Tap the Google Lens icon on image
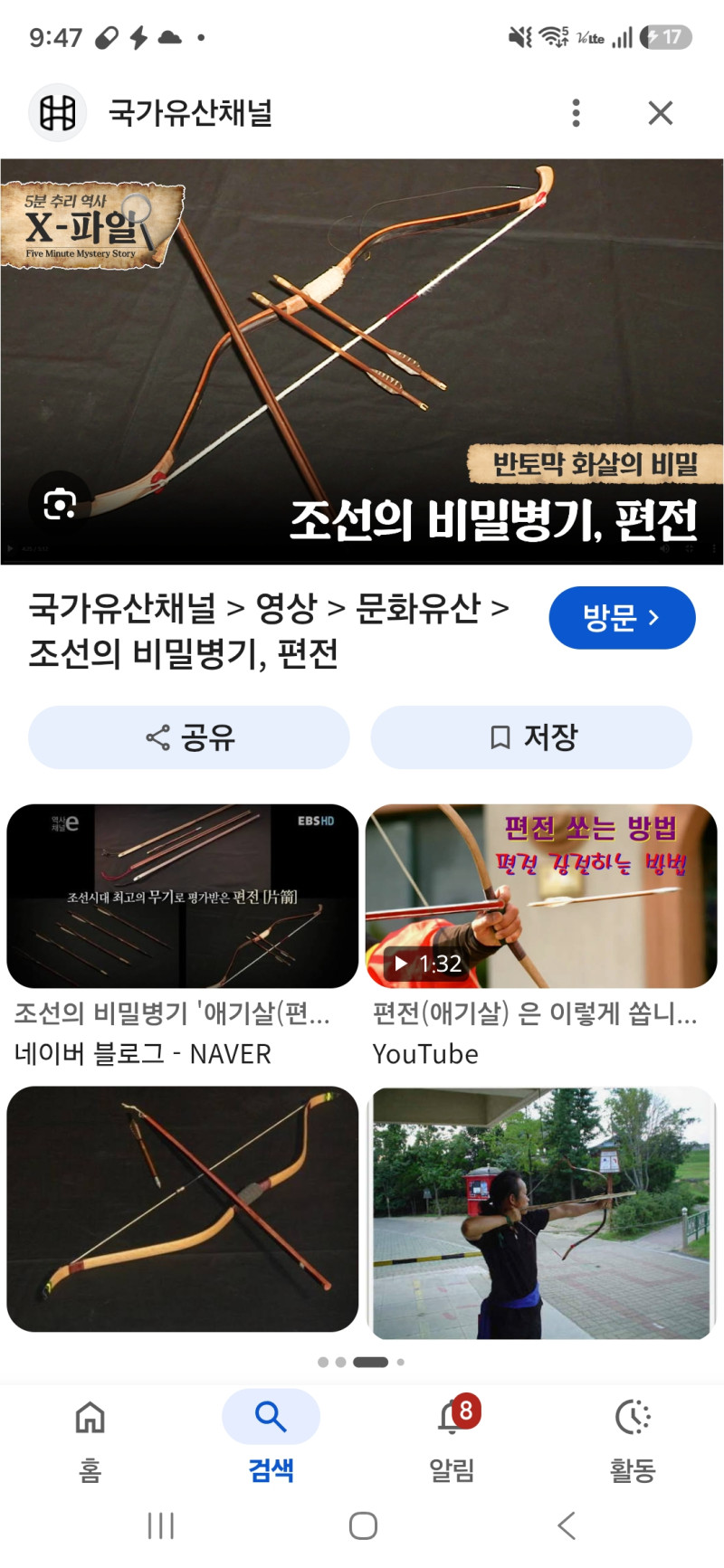Viewport: 724px width, 1568px height. (60, 504)
